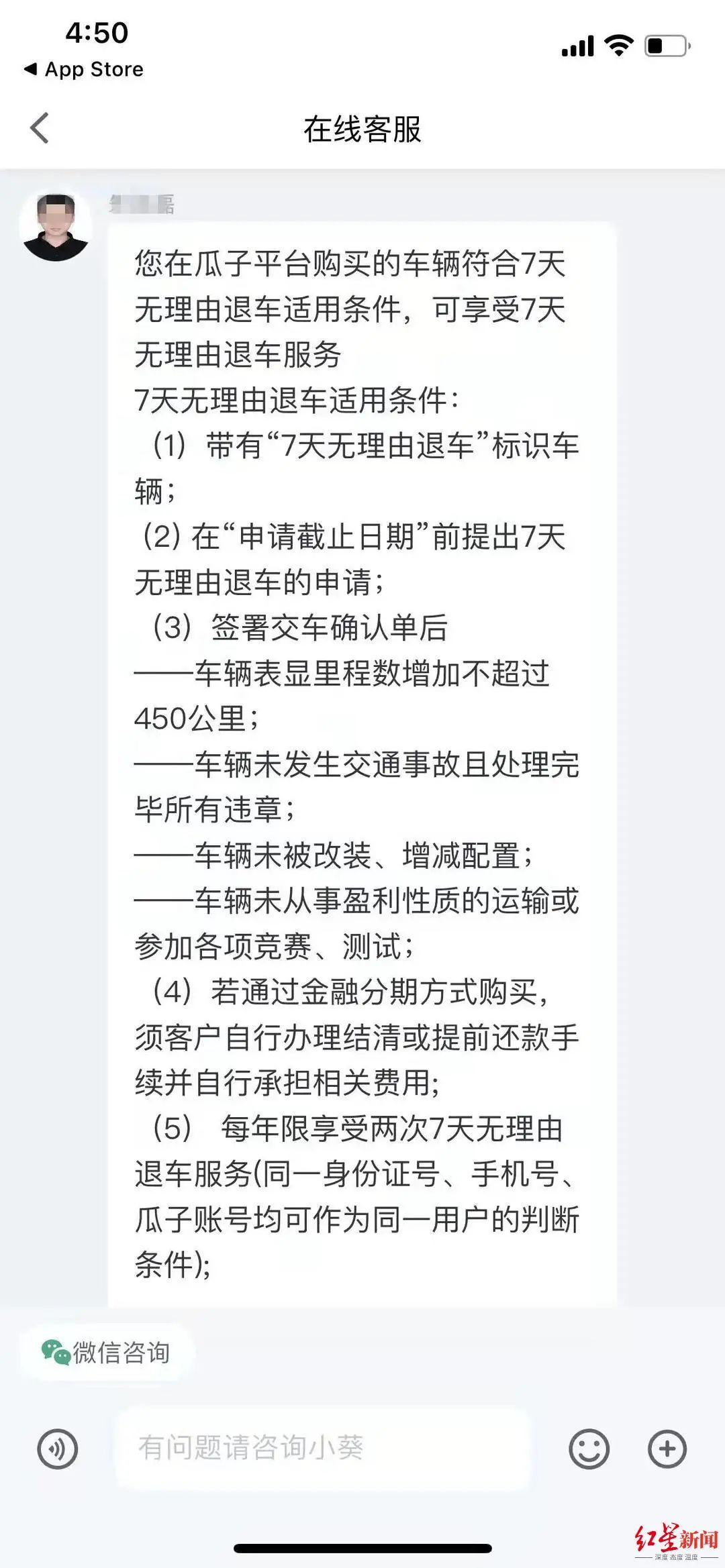Screen dimensions: 725x1568
Task: Open the 微信咨询 button
Action: point(107,1352)
